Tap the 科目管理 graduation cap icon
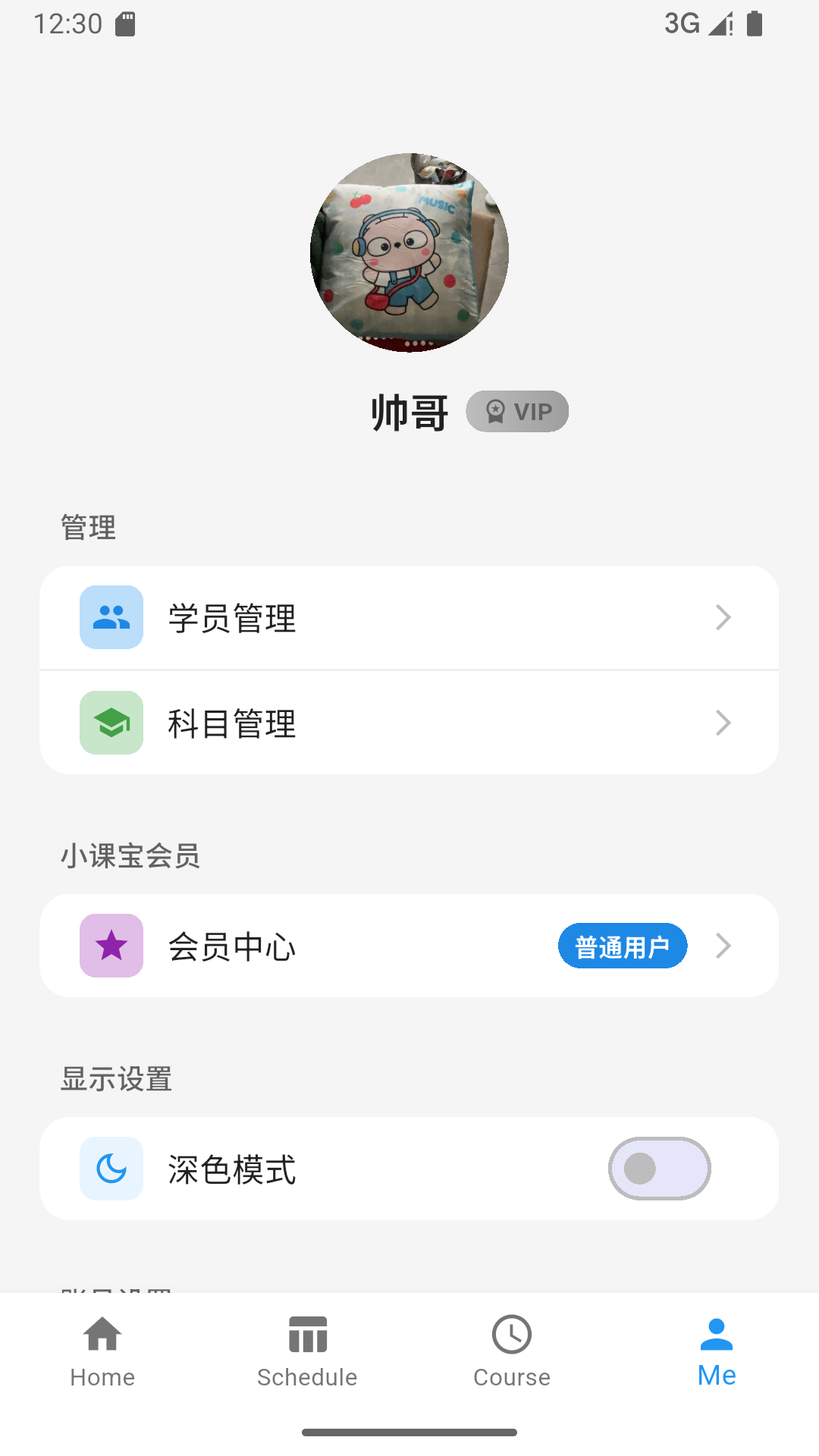 click(111, 723)
